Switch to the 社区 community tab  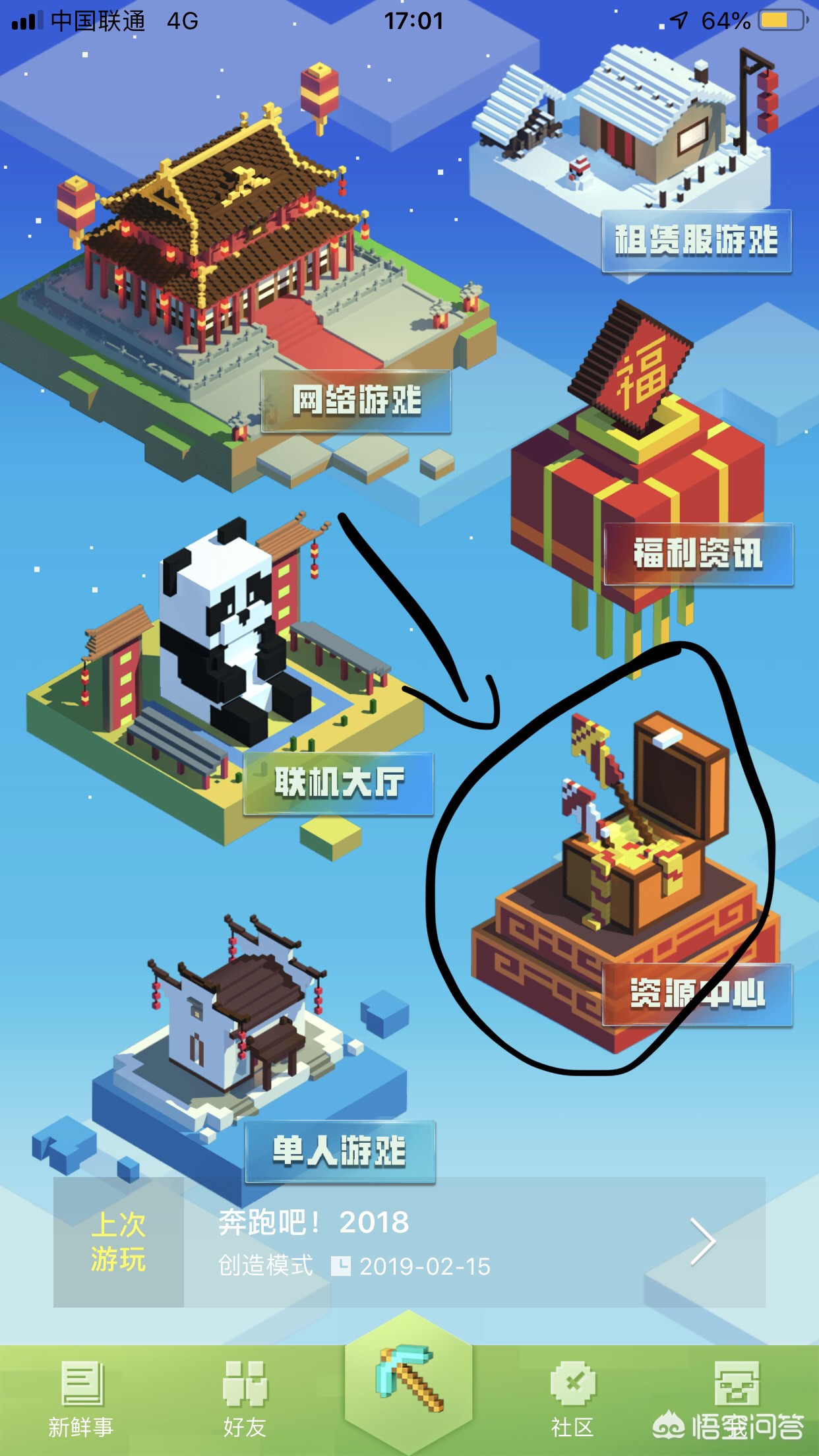pos(572,1398)
